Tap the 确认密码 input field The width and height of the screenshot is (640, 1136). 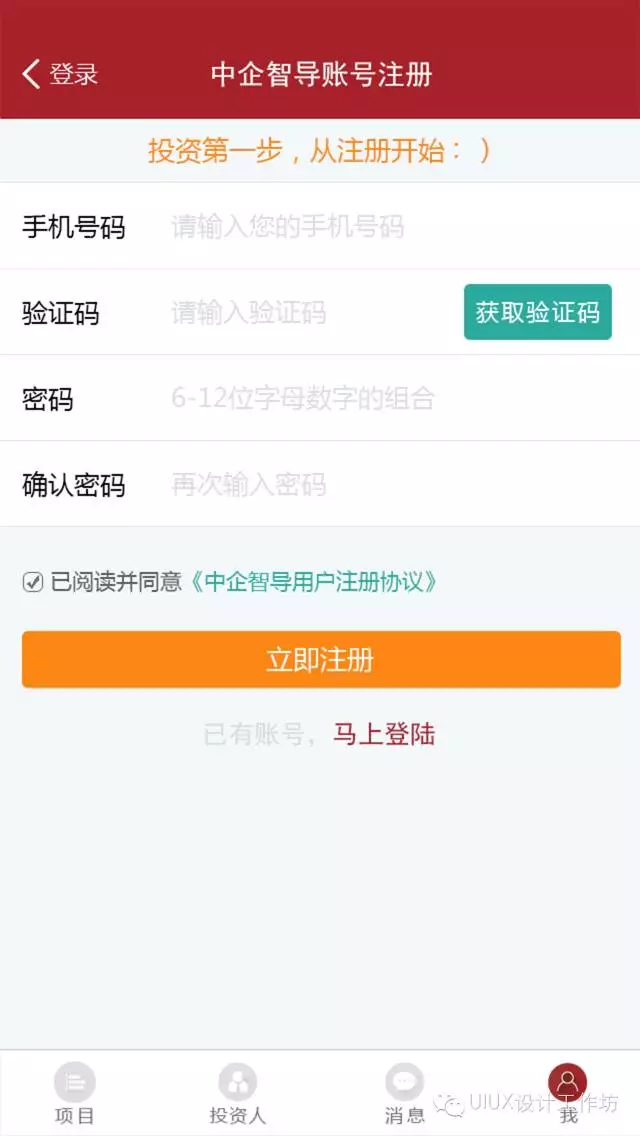click(x=380, y=485)
